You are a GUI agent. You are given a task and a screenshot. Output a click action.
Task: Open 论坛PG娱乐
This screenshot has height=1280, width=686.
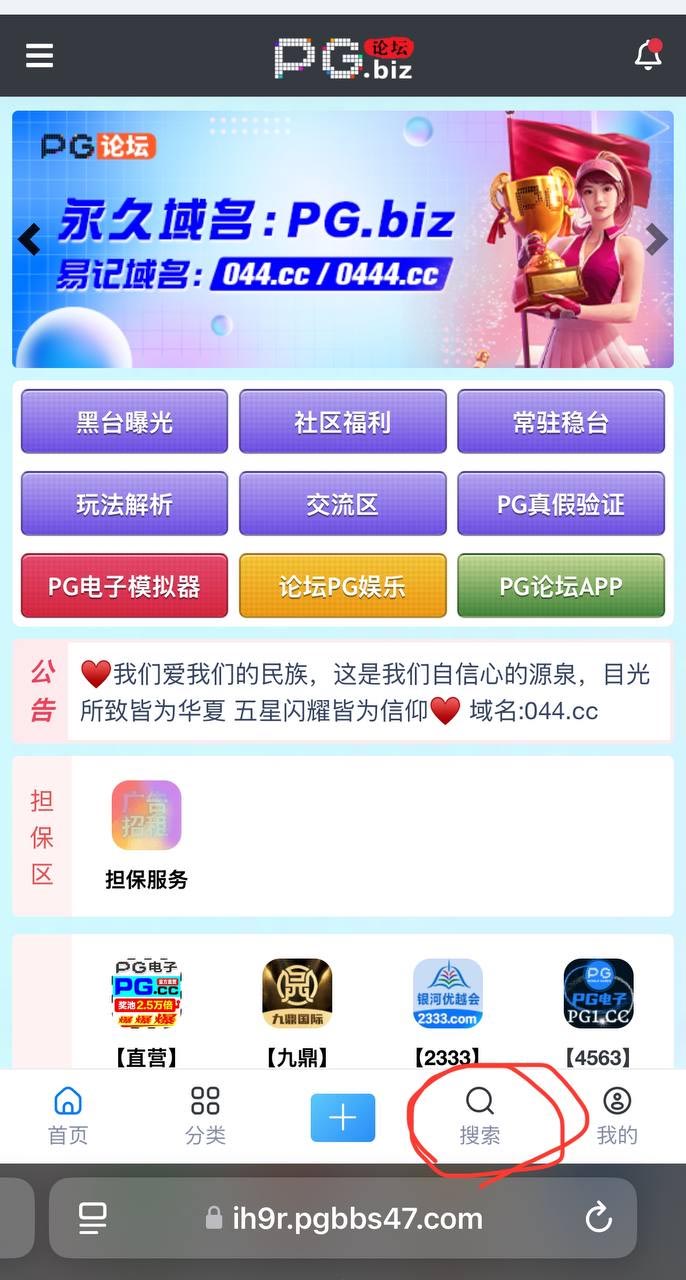342,586
